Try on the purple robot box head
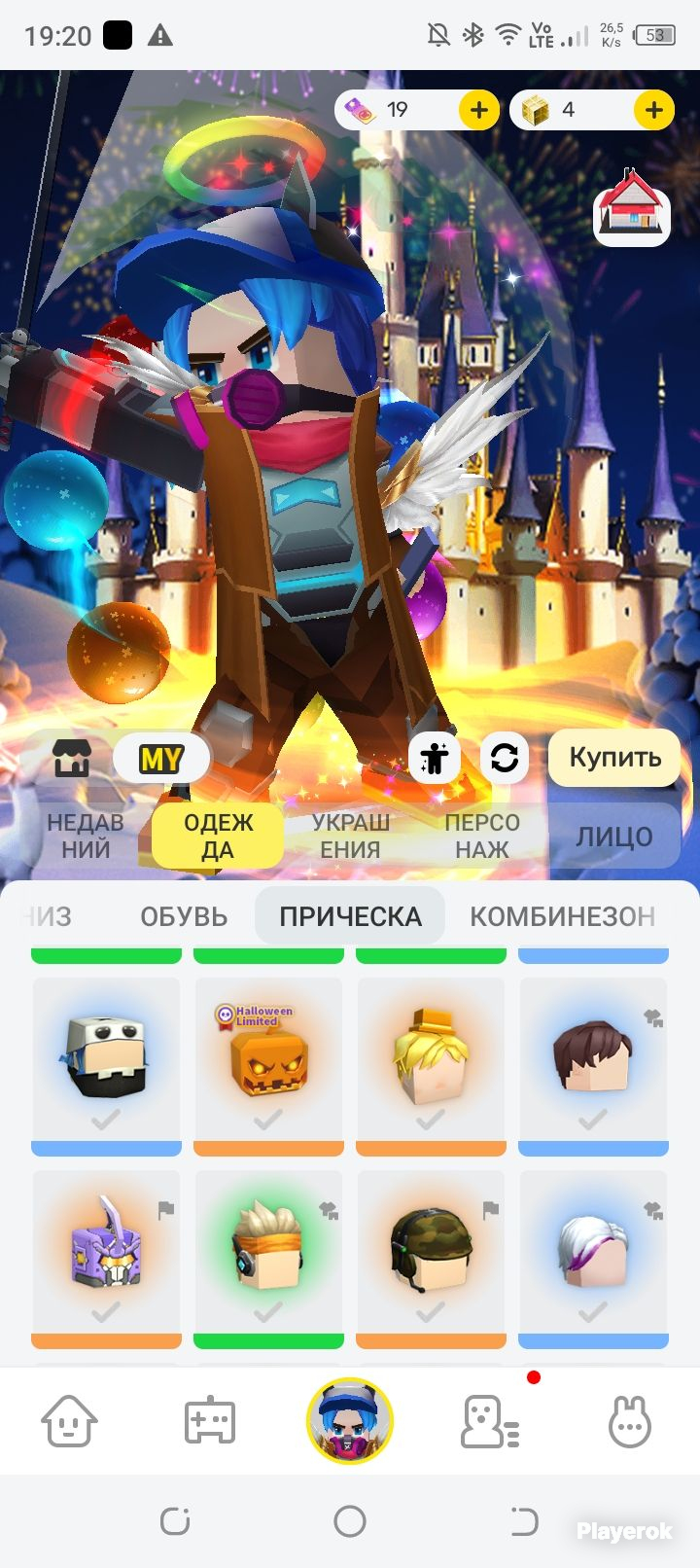This screenshot has width=700, height=1568. 106,1260
